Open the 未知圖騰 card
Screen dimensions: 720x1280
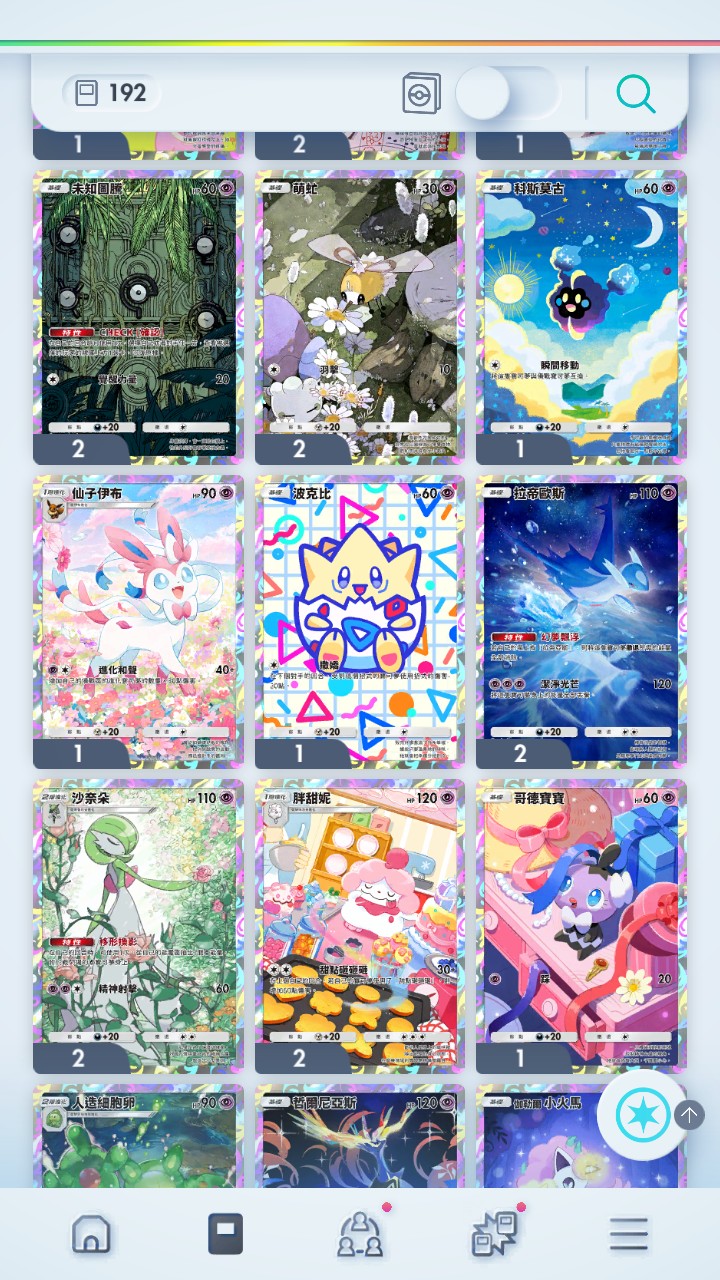[139, 317]
